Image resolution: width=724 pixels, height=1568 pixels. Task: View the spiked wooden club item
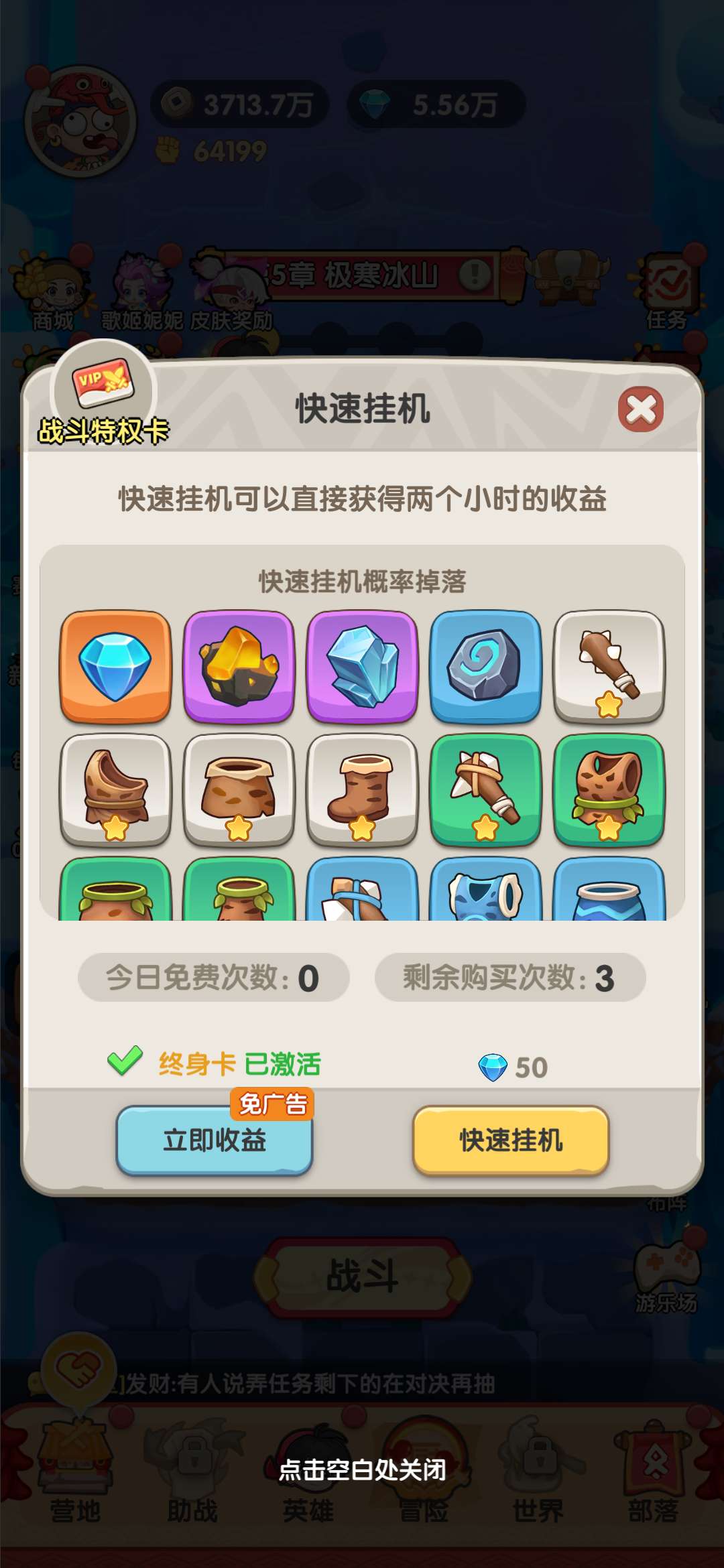tap(609, 666)
